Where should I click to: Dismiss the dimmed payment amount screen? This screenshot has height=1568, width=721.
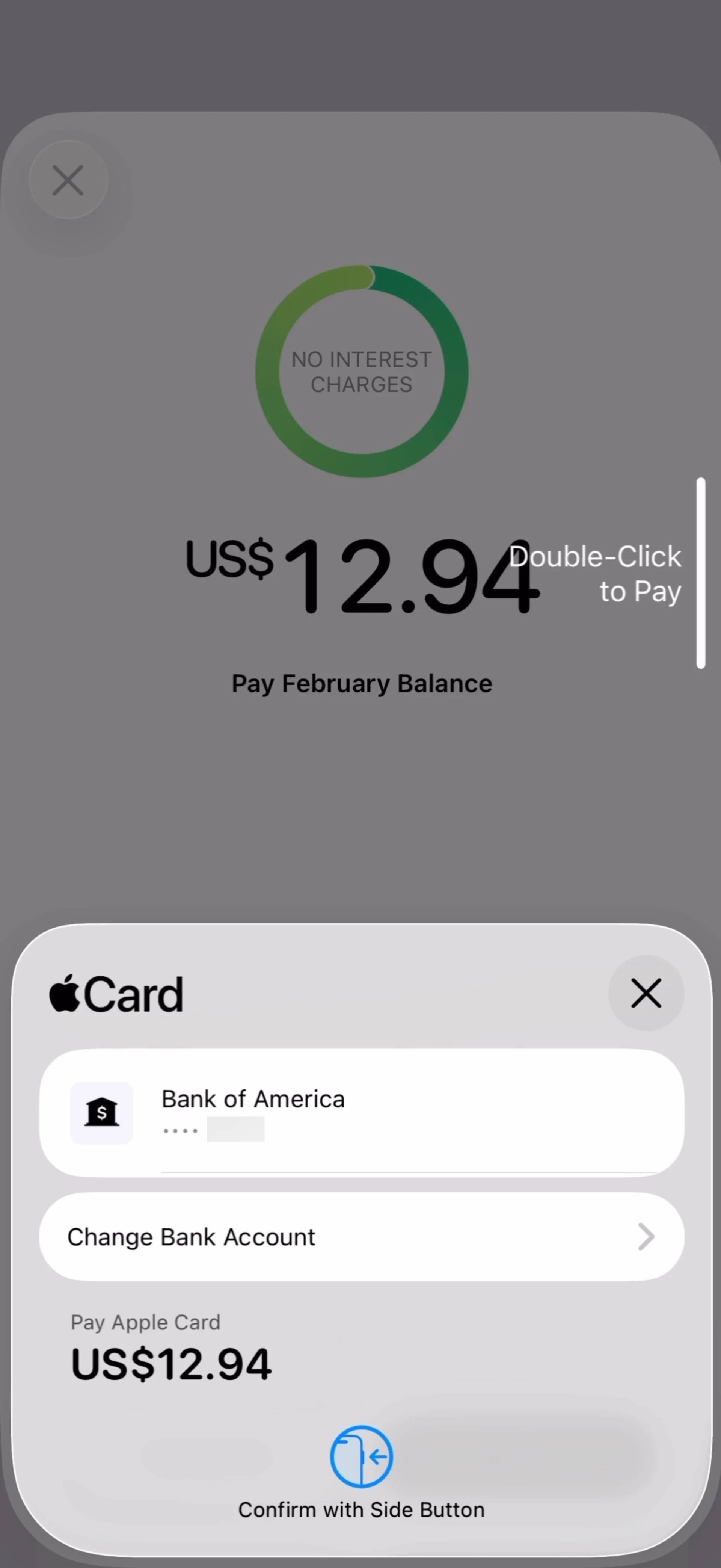pyautogui.click(x=68, y=180)
